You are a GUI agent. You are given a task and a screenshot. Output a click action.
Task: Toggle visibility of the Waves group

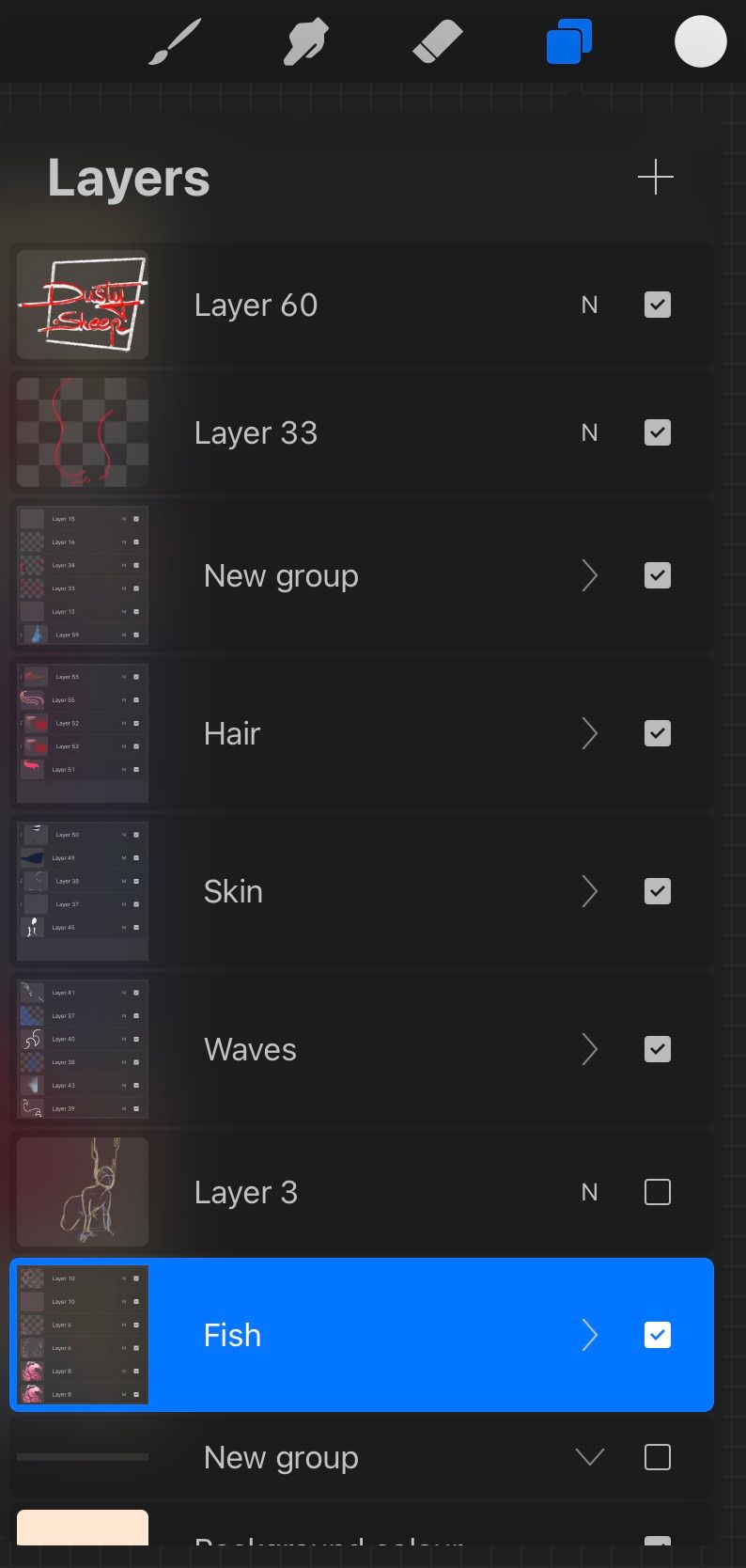[657, 1049]
